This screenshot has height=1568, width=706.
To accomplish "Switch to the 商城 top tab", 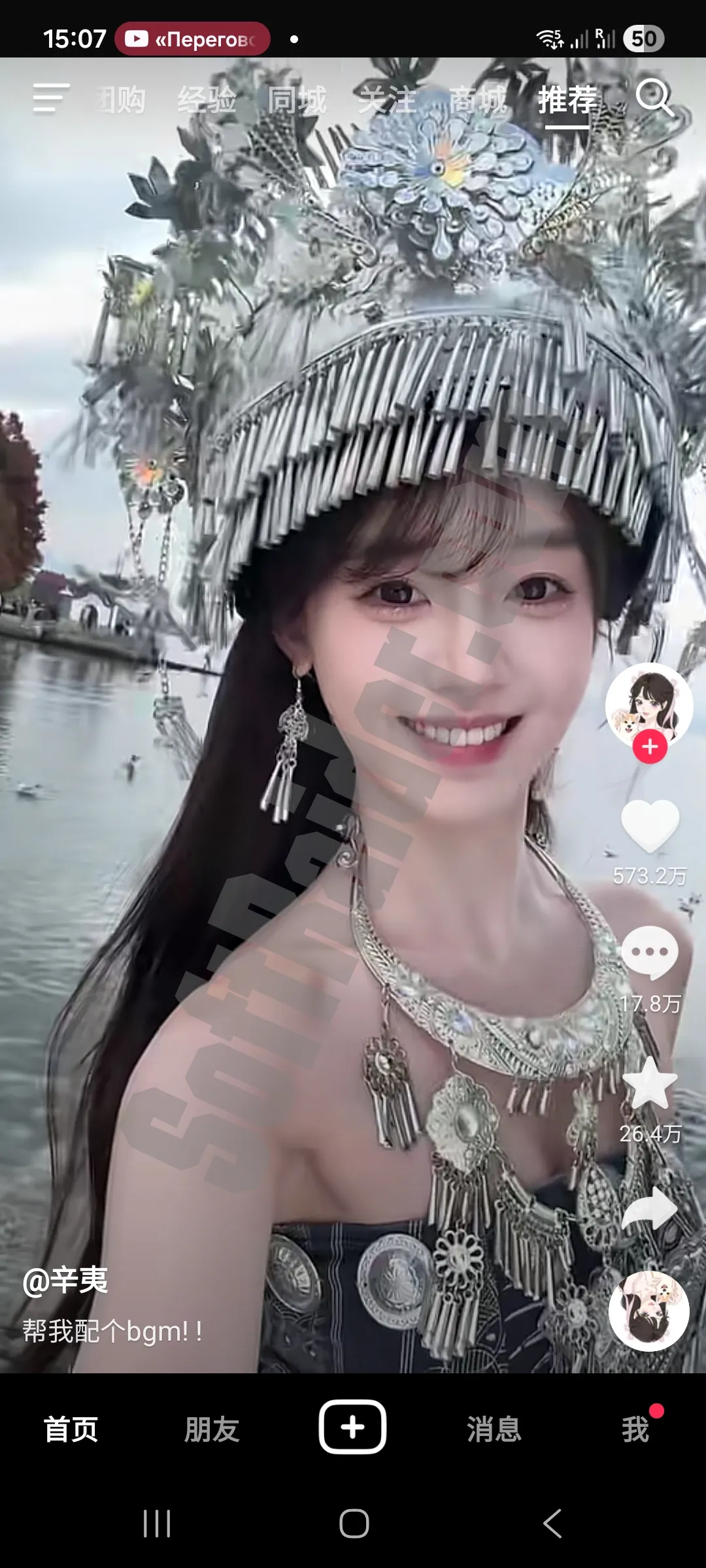I will point(478,101).
